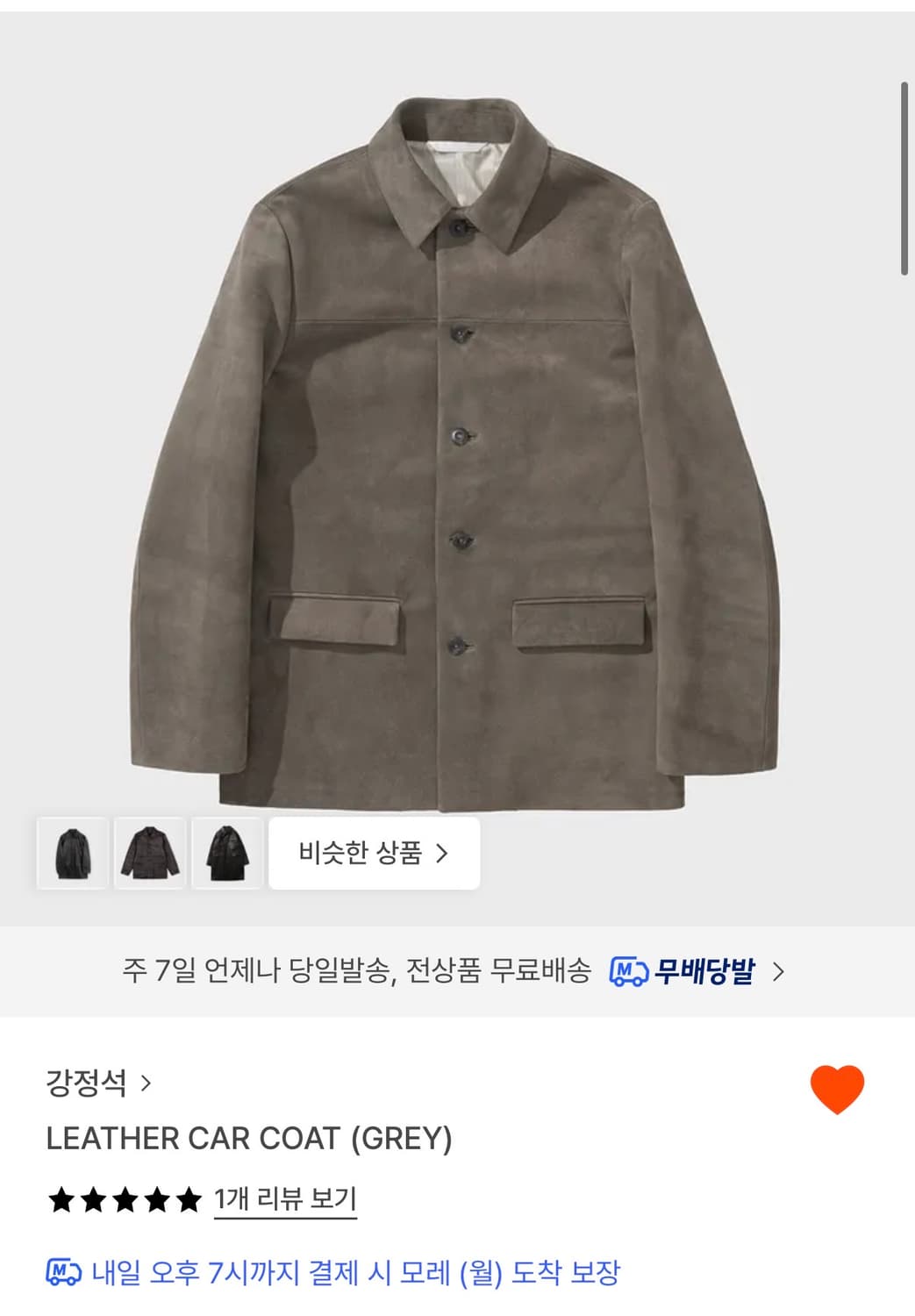Open more shipping info via 무배당발 chevron
The image size is (915, 1316).
[779, 969]
